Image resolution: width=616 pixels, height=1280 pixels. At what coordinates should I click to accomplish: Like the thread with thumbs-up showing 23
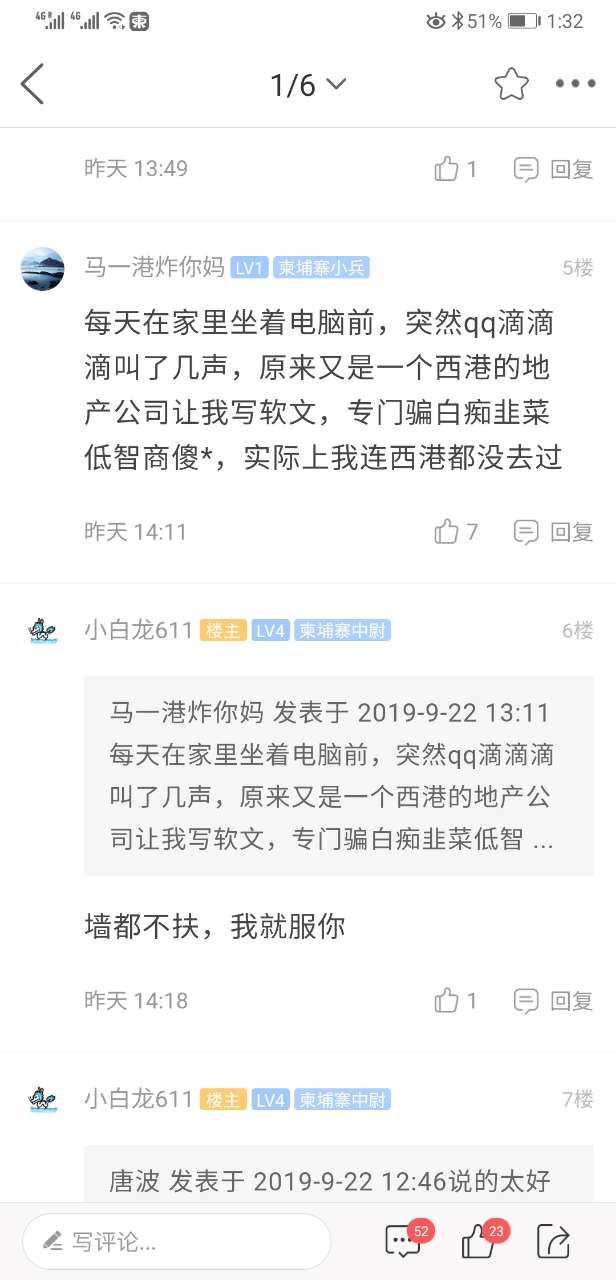coord(479,1242)
